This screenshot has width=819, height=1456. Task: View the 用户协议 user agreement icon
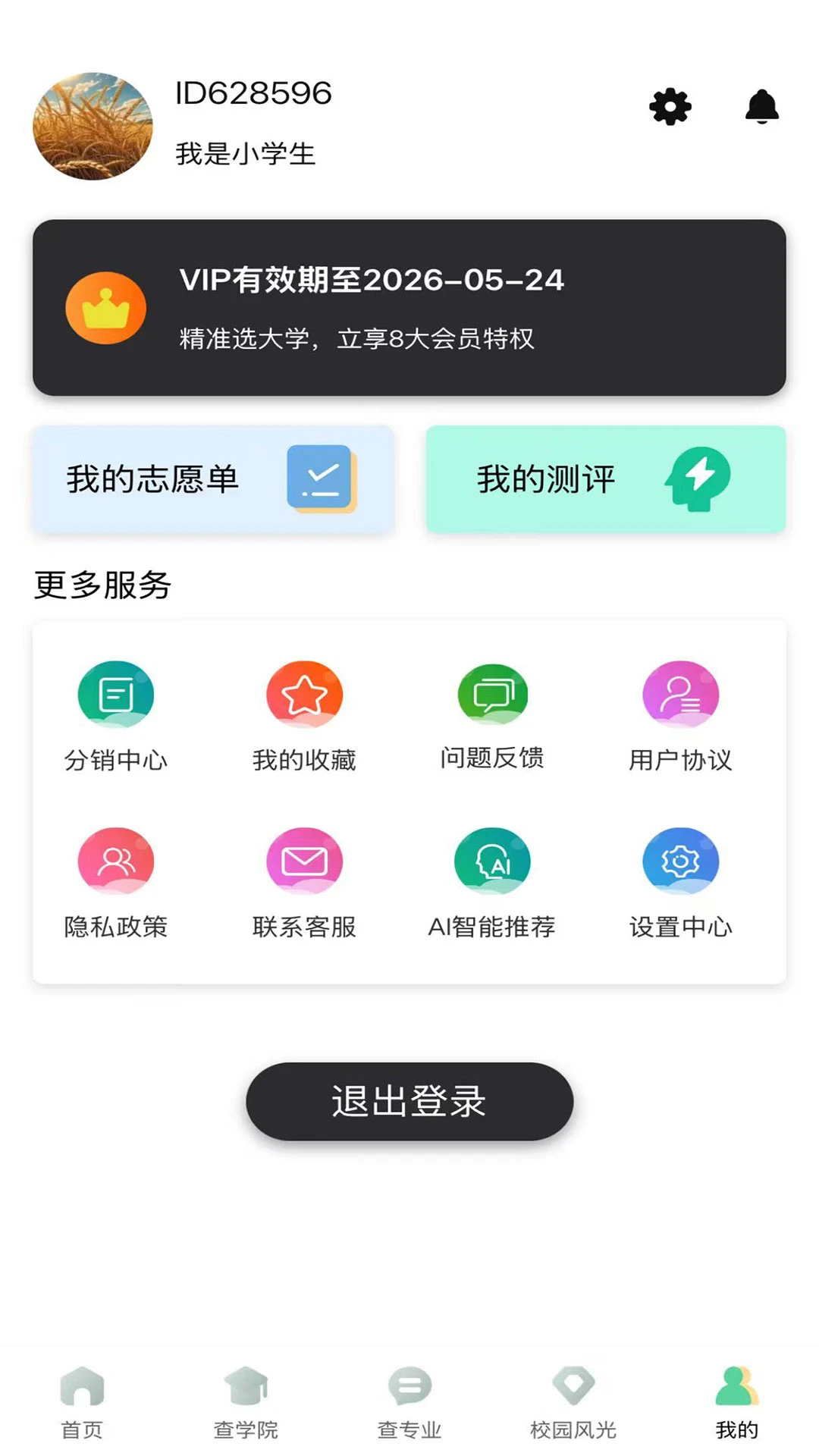point(680,692)
